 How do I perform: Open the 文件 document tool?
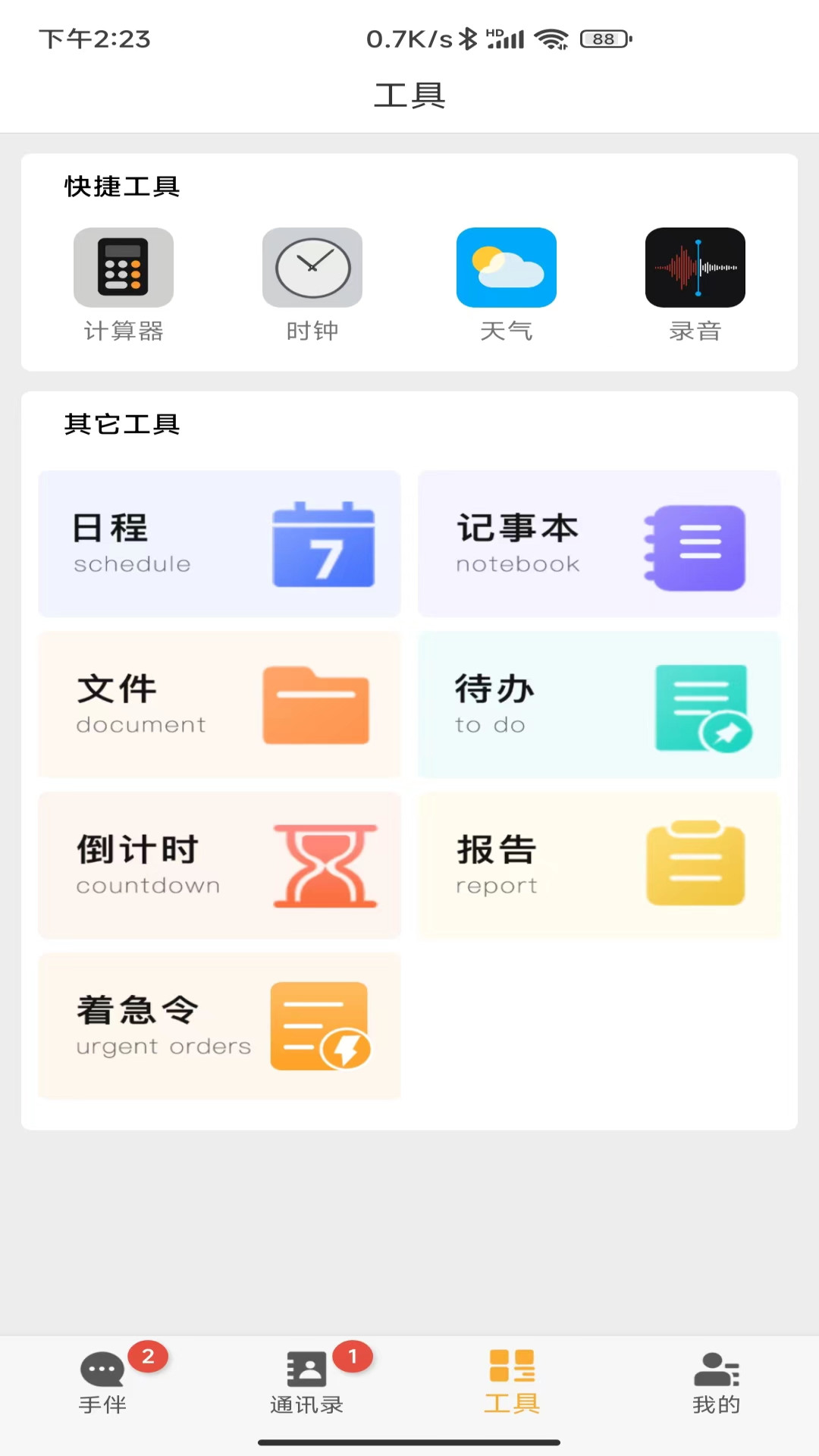point(218,704)
